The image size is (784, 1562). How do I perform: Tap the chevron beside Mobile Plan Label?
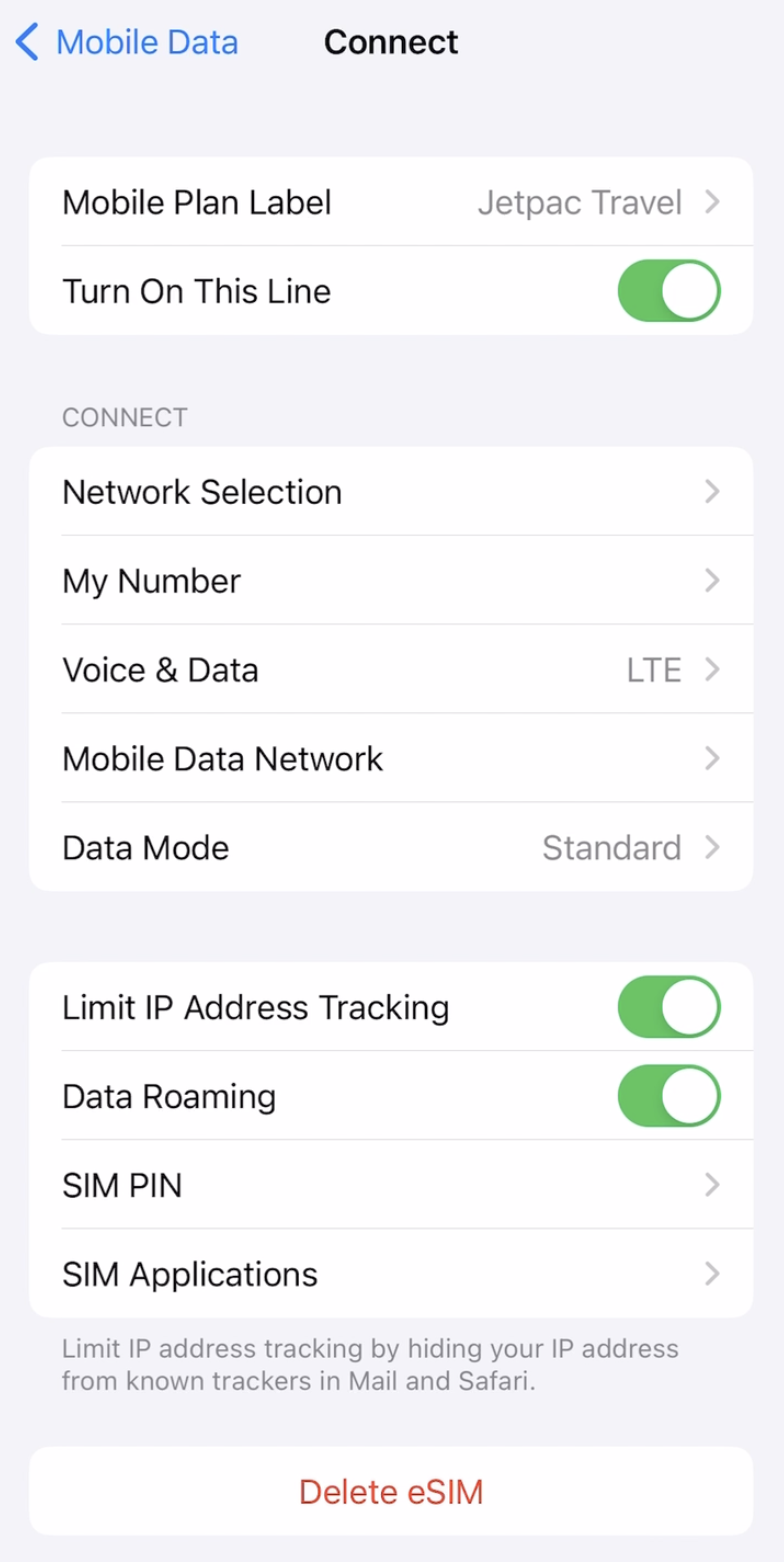pos(711,202)
